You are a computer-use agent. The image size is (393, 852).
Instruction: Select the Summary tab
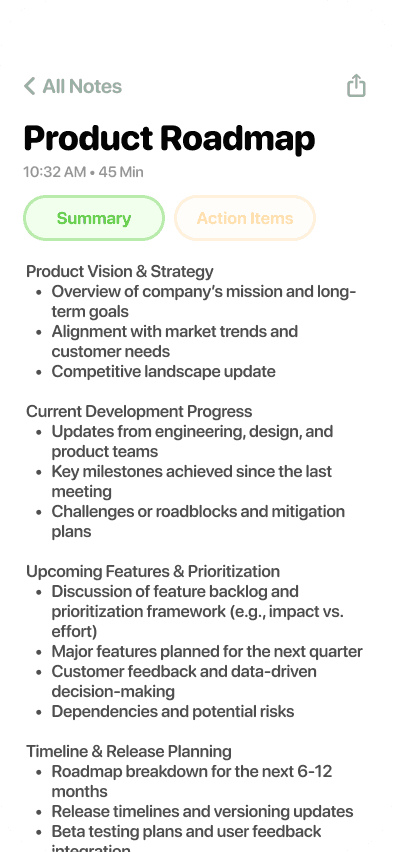click(94, 218)
